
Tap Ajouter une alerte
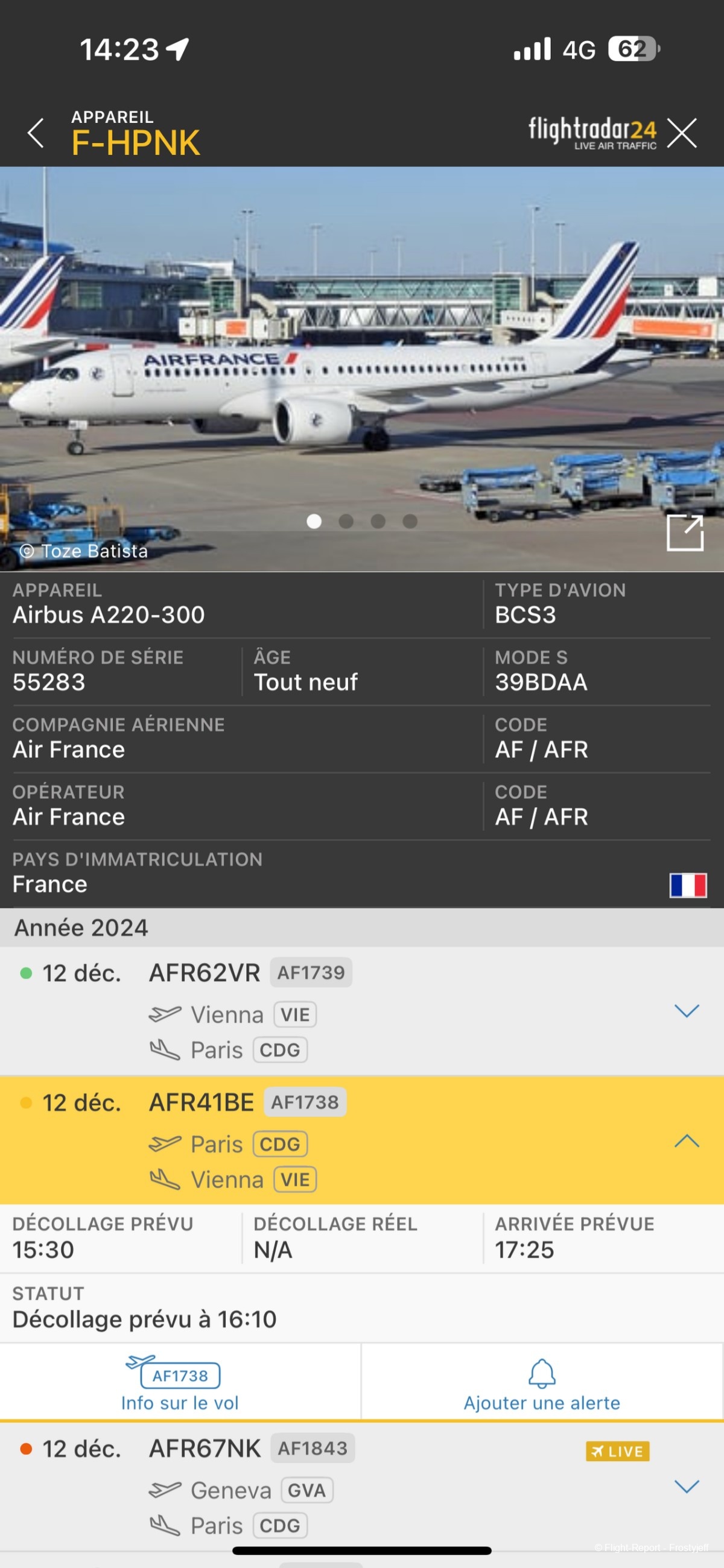(x=541, y=1383)
